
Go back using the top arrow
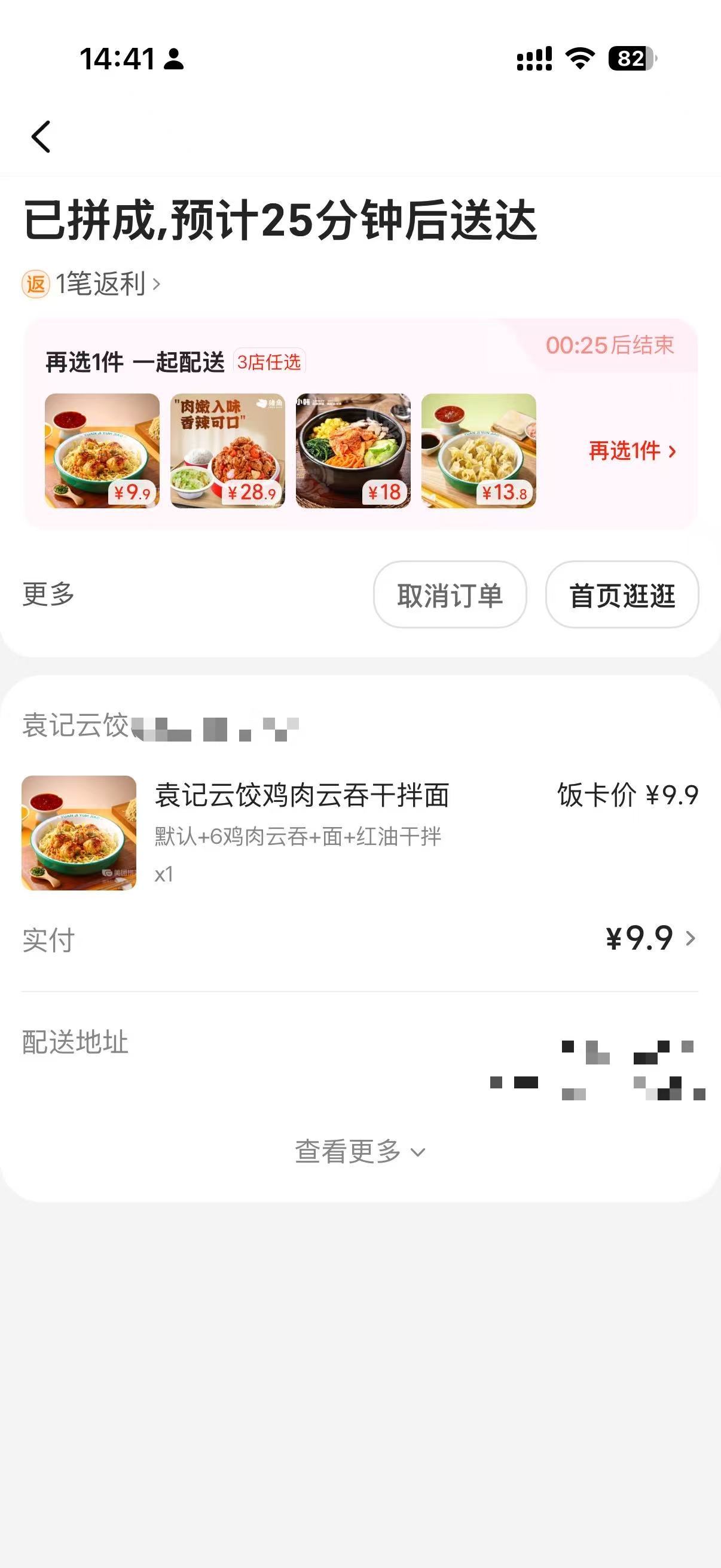click(41, 136)
